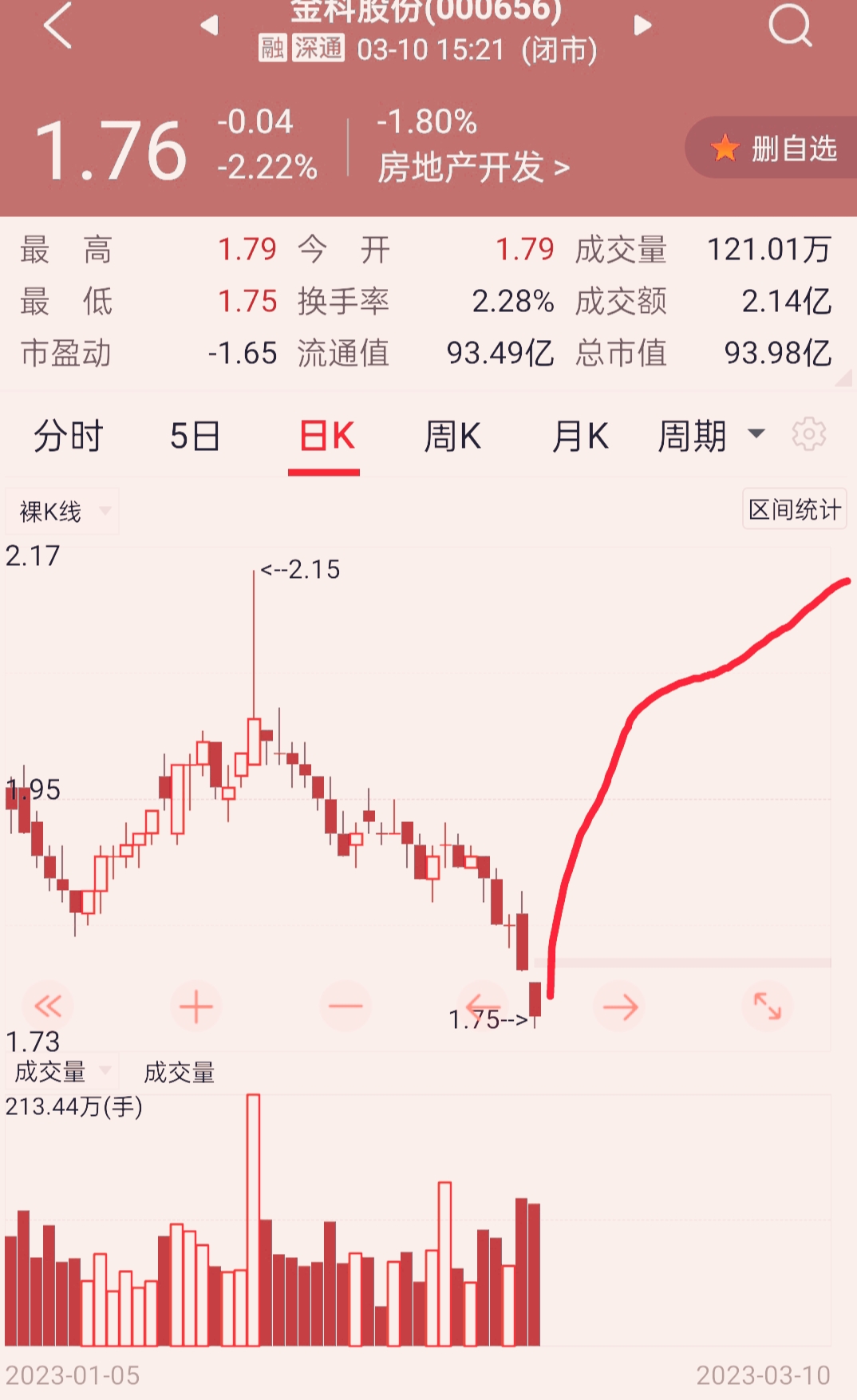Zoom in chart with plus button
This screenshot has width=857, height=1400.
[196, 1006]
